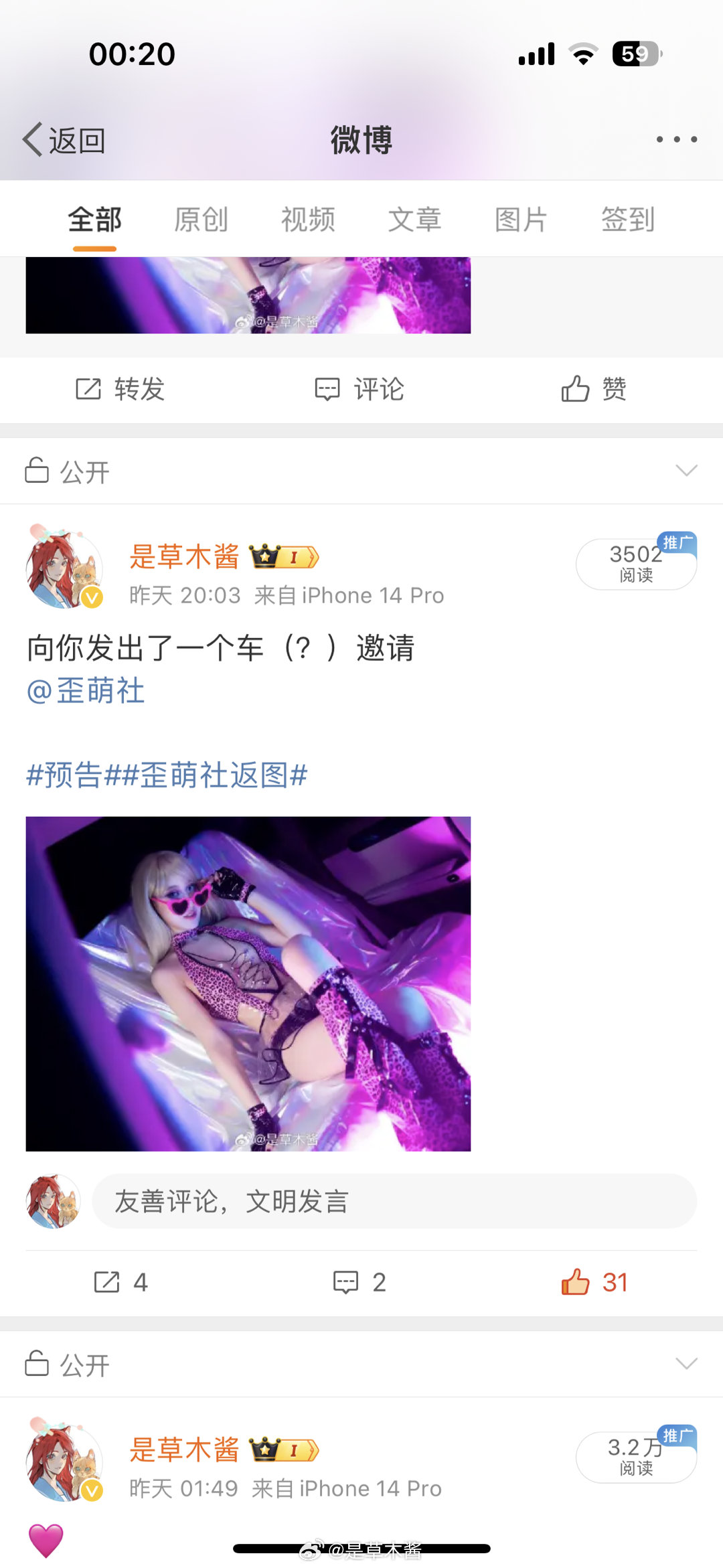Open the @歪萌社 mention link
Screen dimensions: 723x1568
[x=86, y=690]
